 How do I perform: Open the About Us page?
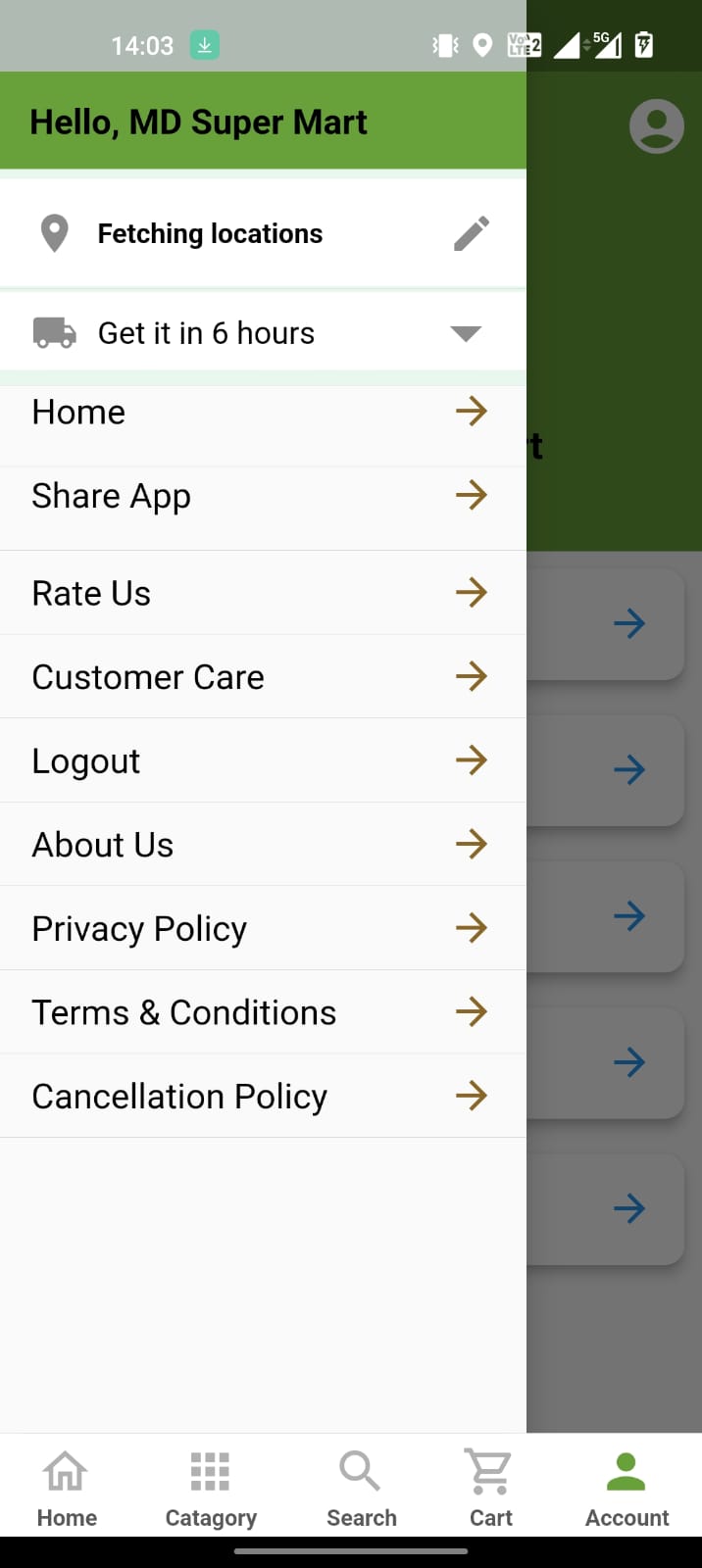tap(263, 845)
